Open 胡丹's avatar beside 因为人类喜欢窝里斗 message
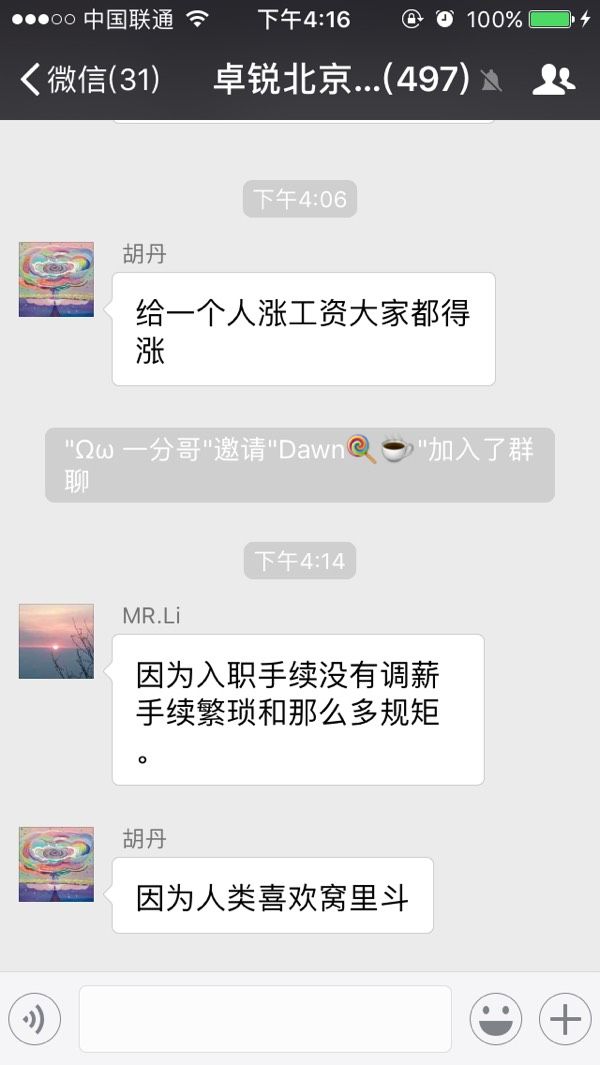 click(x=56, y=864)
